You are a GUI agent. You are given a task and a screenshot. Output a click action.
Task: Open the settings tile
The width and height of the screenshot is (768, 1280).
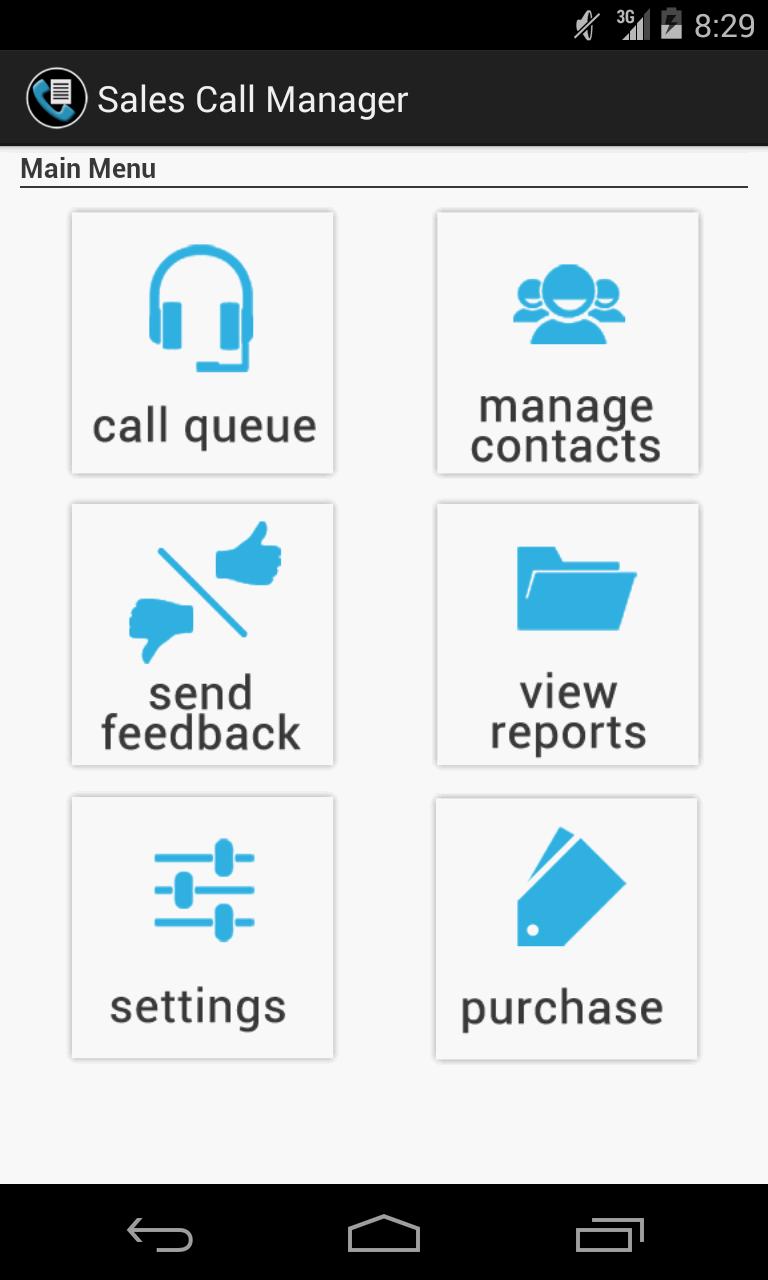point(201,927)
